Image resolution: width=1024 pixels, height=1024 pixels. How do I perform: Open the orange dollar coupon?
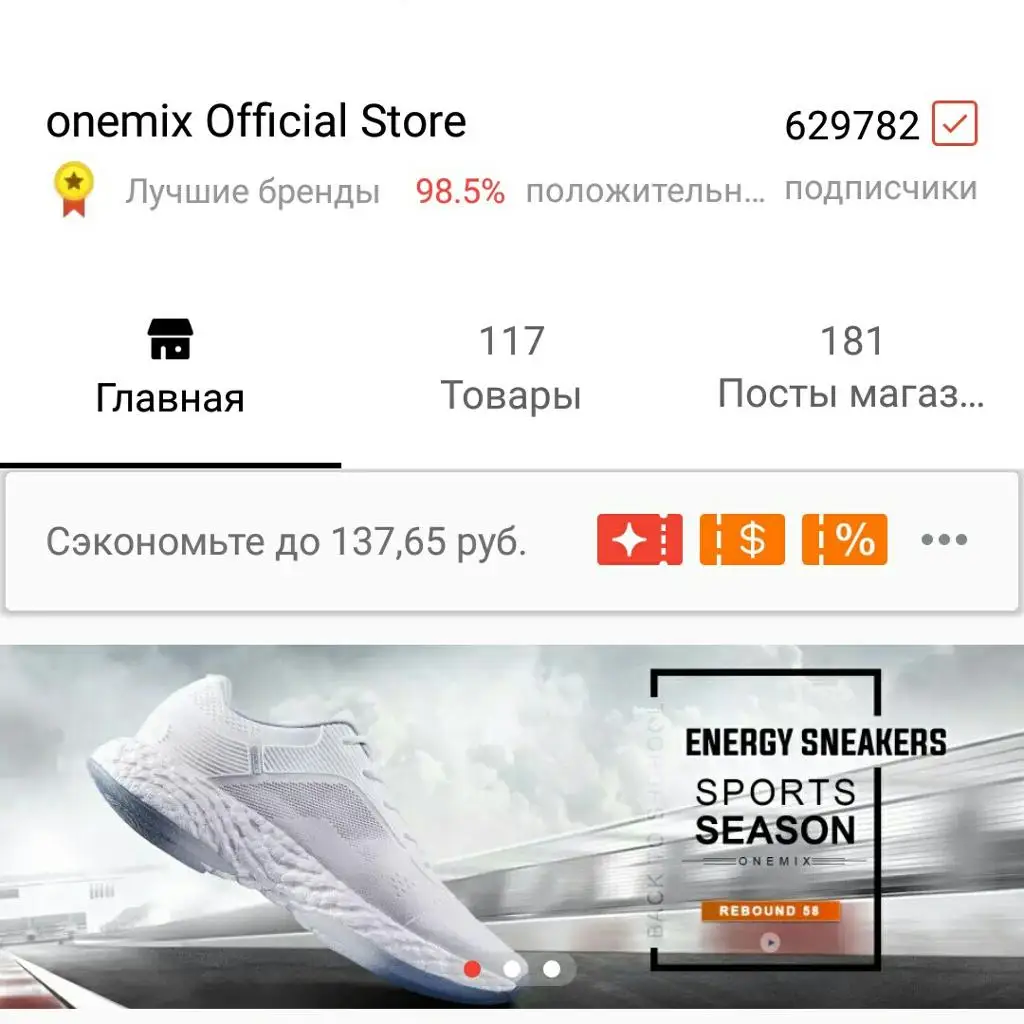(x=742, y=539)
